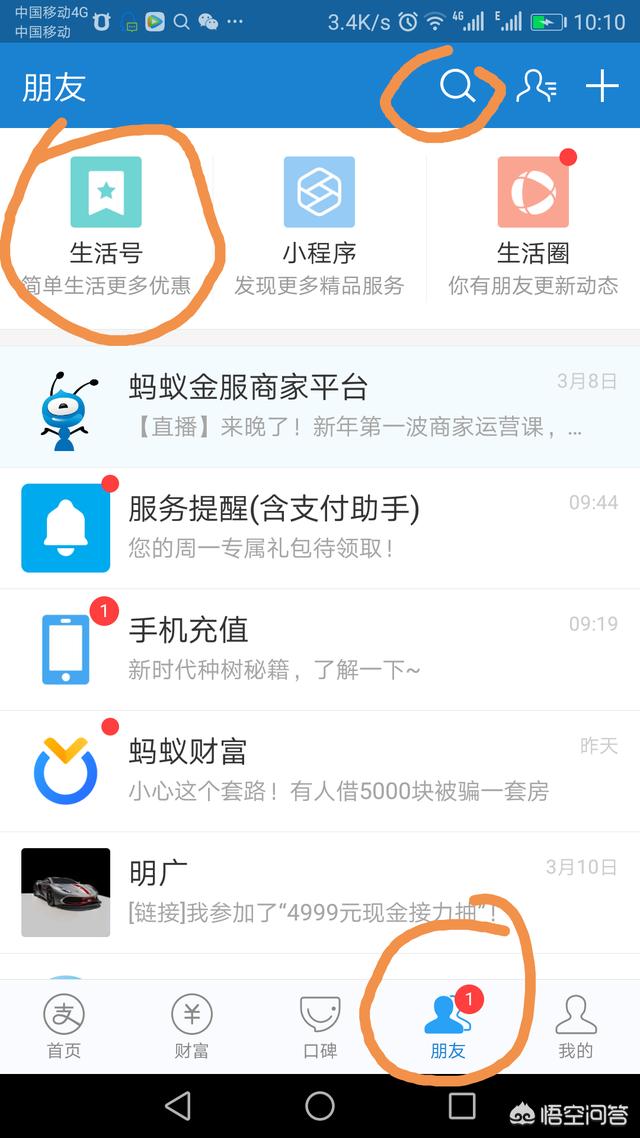Open the search icon in the top bar

point(457,87)
